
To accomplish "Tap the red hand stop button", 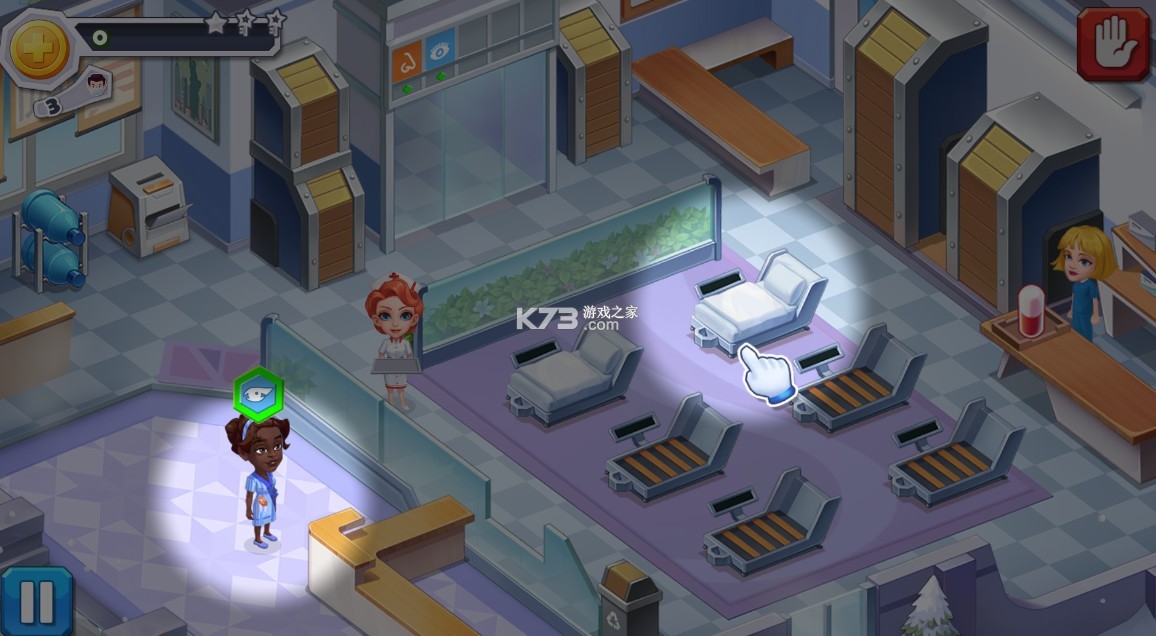I will pyautogui.click(x=1112, y=45).
